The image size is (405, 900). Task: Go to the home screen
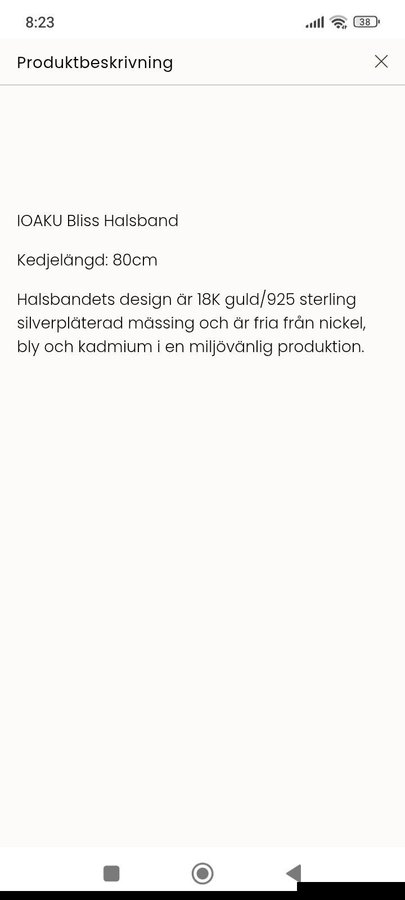pyautogui.click(x=202, y=874)
